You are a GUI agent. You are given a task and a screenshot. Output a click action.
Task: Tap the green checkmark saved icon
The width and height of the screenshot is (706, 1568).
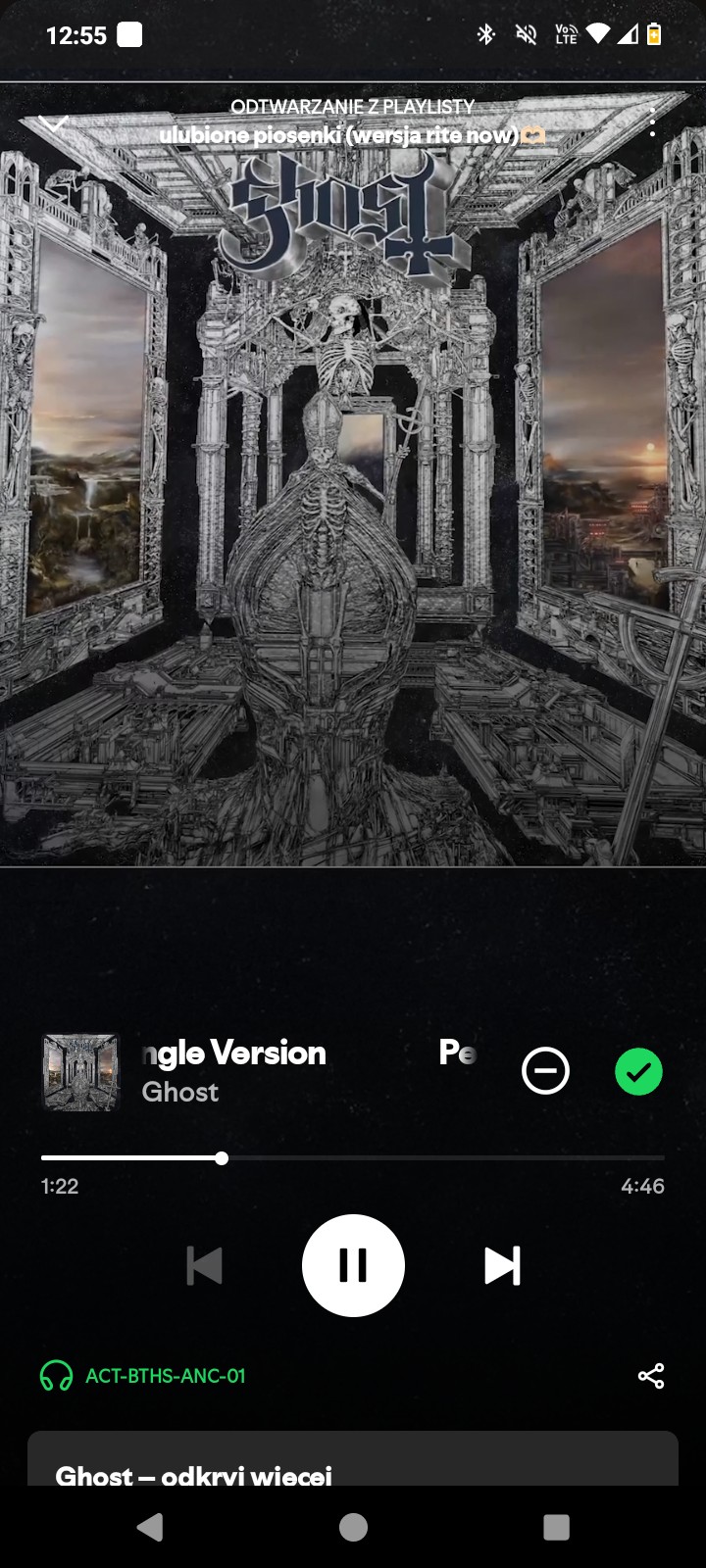click(638, 1071)
